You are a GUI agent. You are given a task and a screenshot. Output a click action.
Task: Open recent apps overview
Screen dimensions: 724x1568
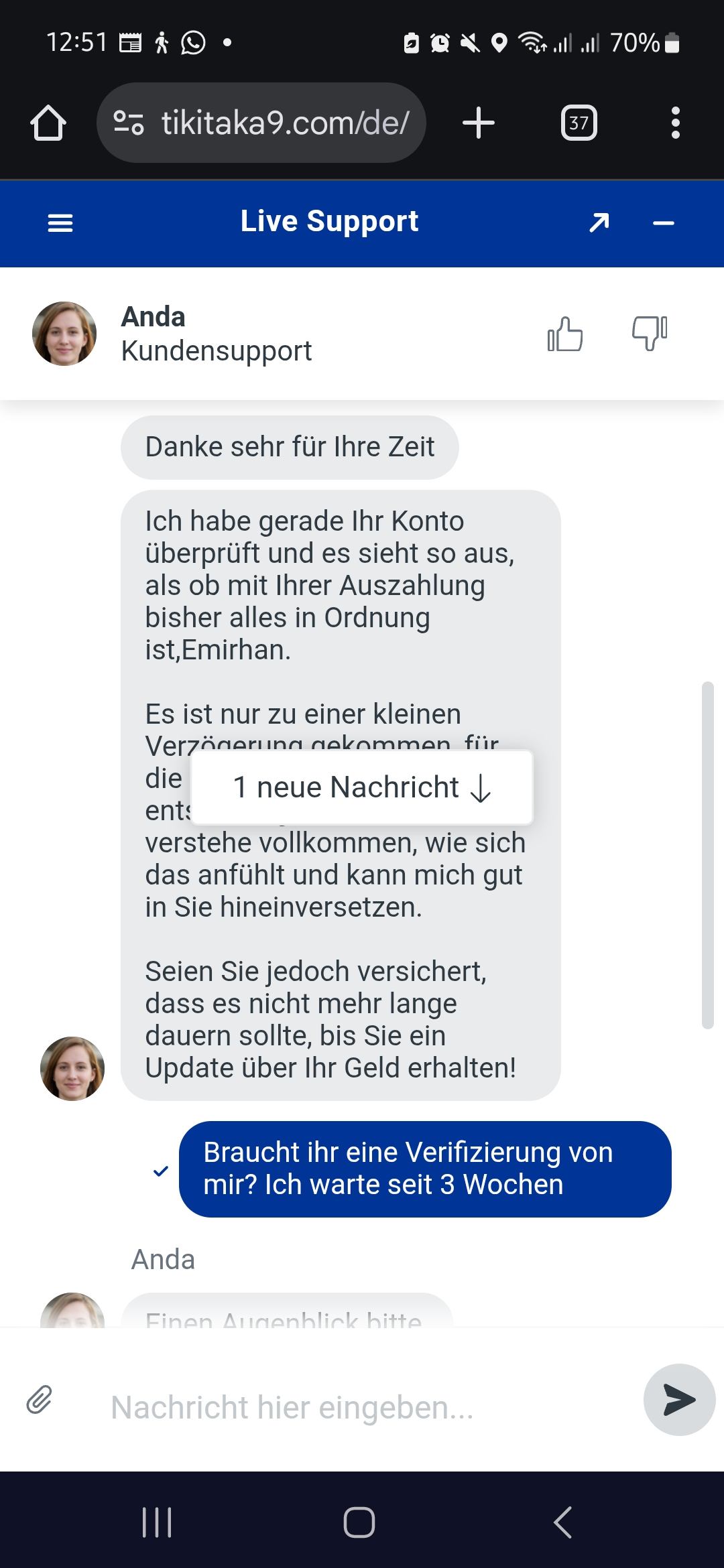pos(158,1522)
